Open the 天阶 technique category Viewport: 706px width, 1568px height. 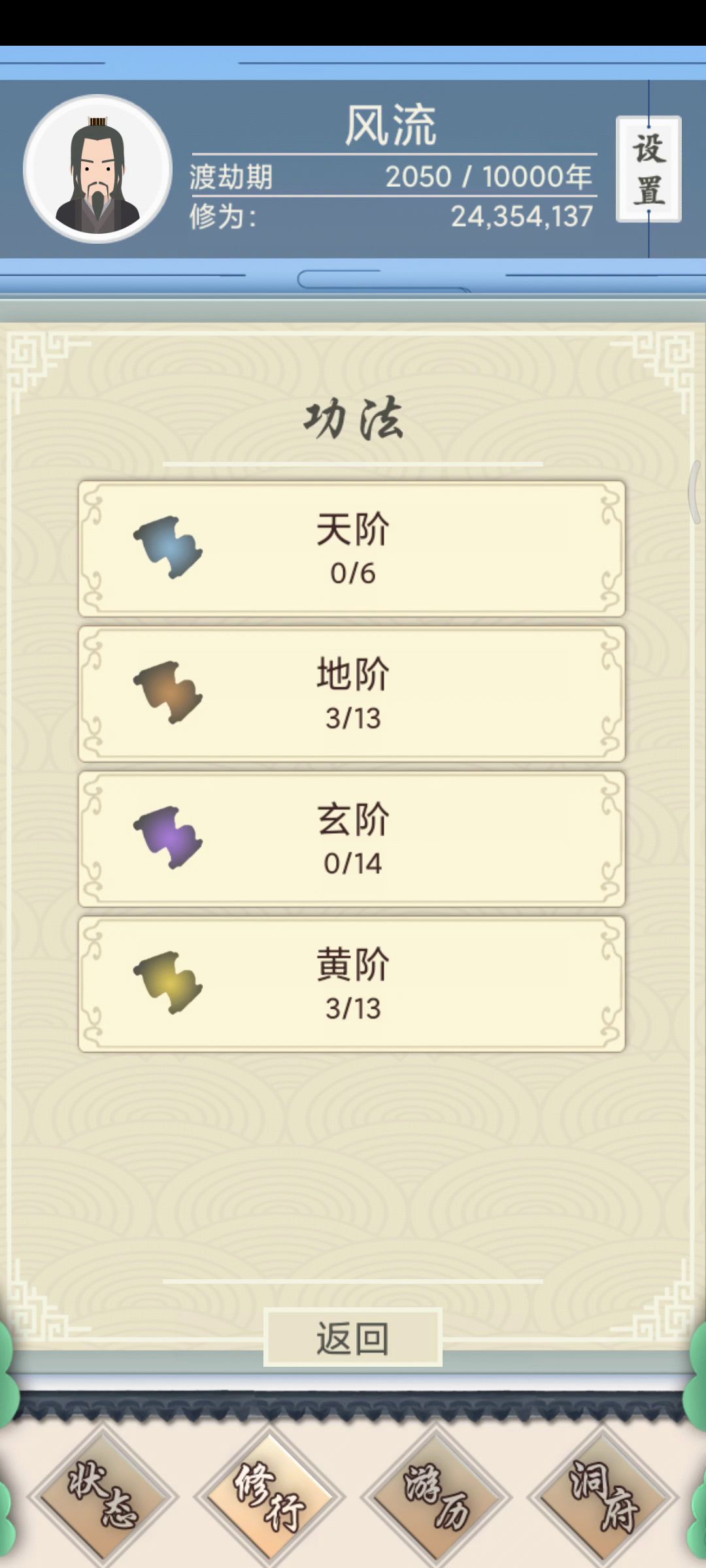coord(352,549)
